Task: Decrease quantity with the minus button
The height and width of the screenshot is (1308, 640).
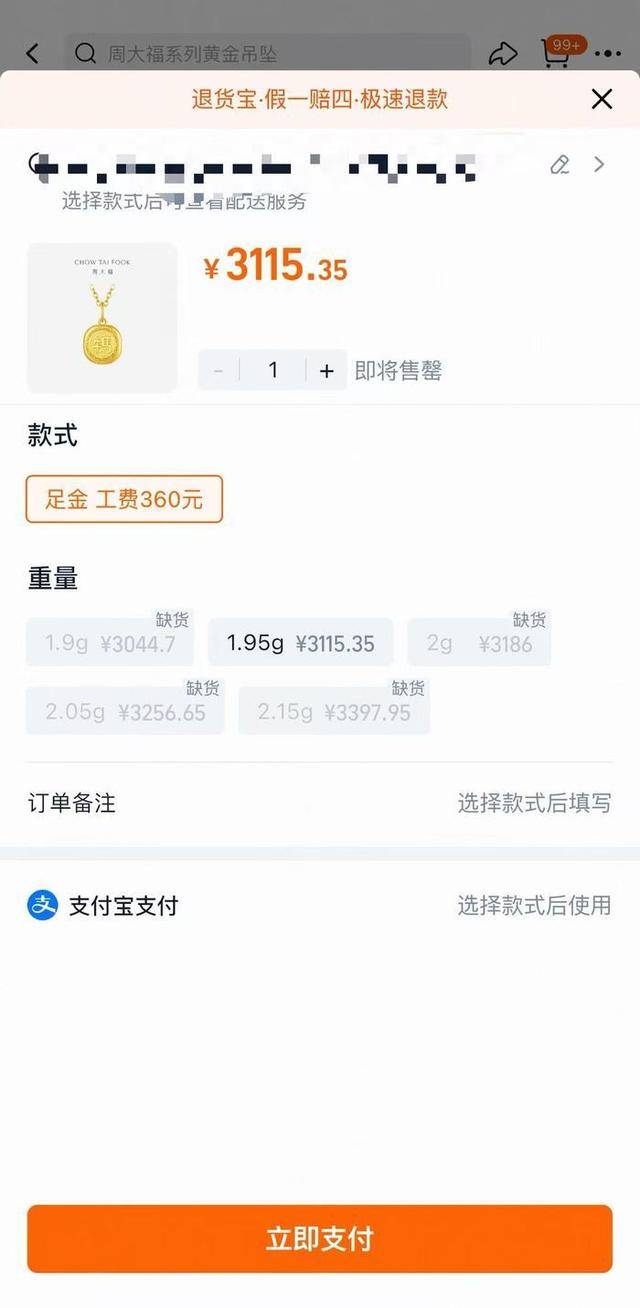Action: (218, 371)
